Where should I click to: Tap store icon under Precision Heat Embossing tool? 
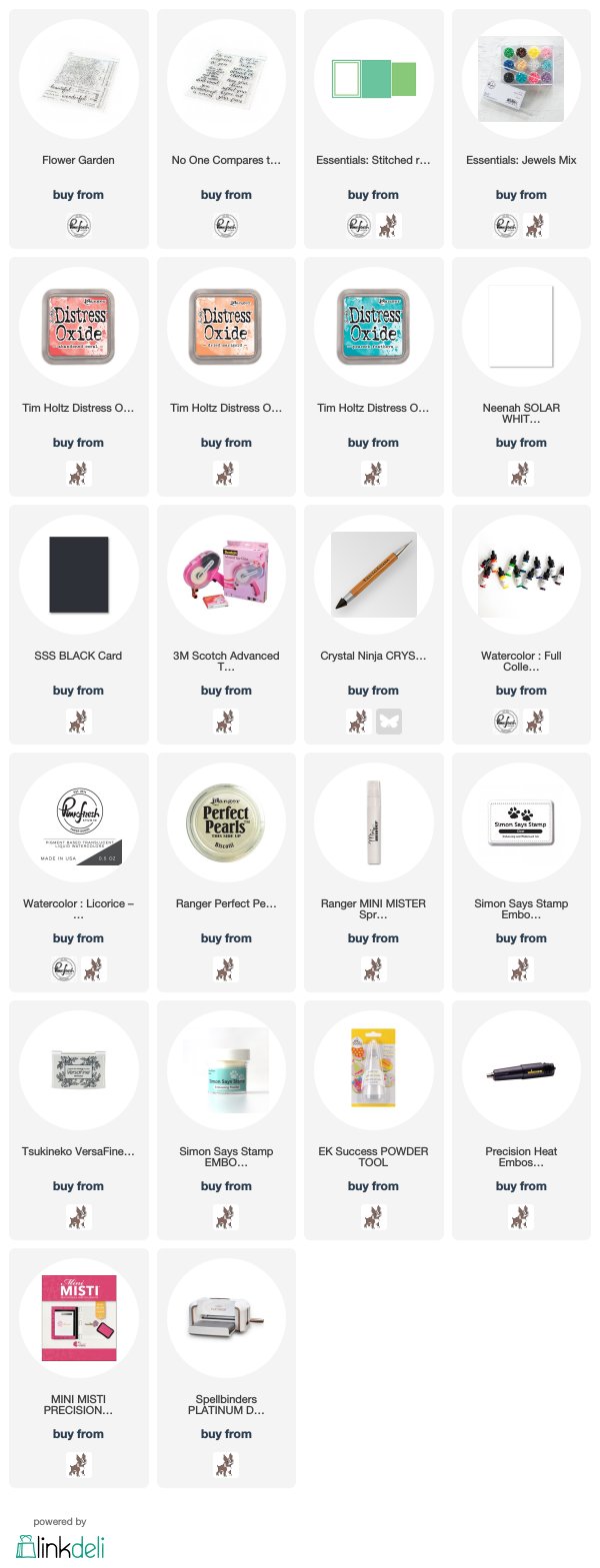[x=521, y=1217]
